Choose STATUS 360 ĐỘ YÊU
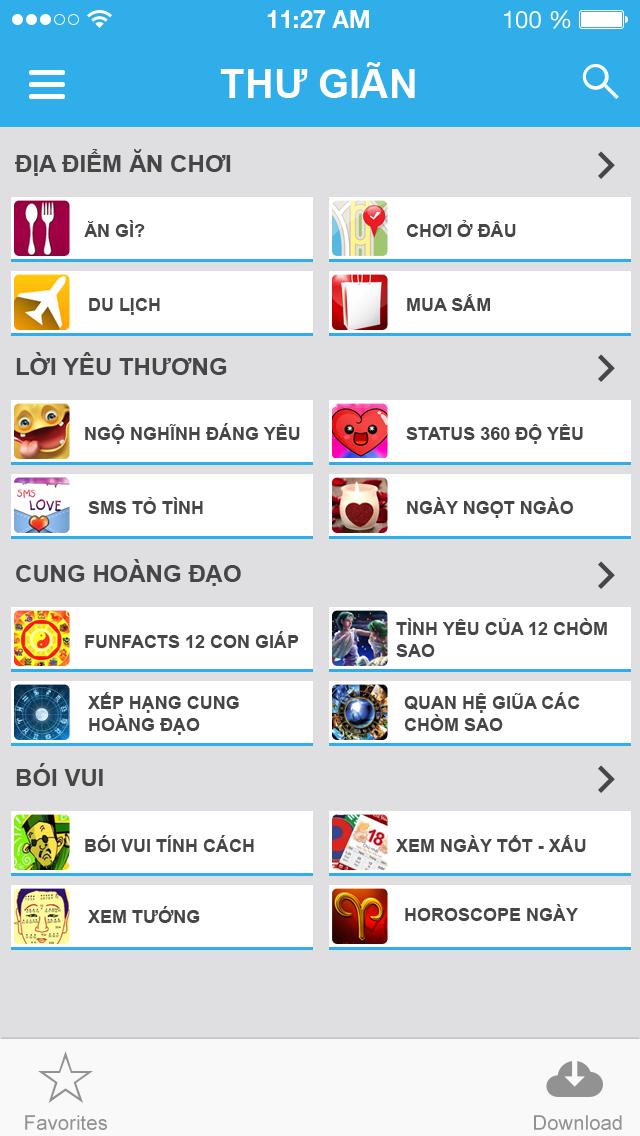 coord(480,433)
